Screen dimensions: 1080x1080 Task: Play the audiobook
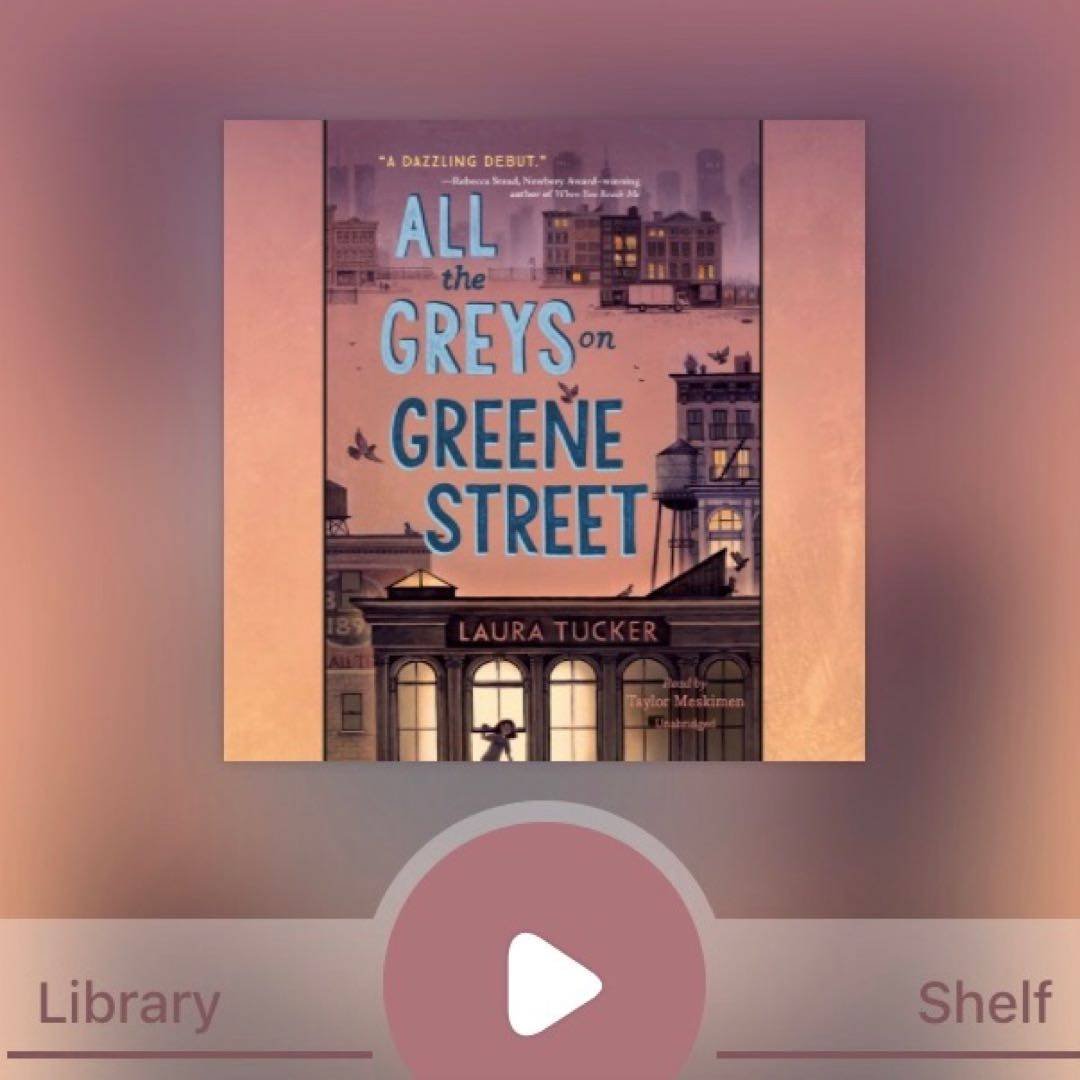coord(546,984)
